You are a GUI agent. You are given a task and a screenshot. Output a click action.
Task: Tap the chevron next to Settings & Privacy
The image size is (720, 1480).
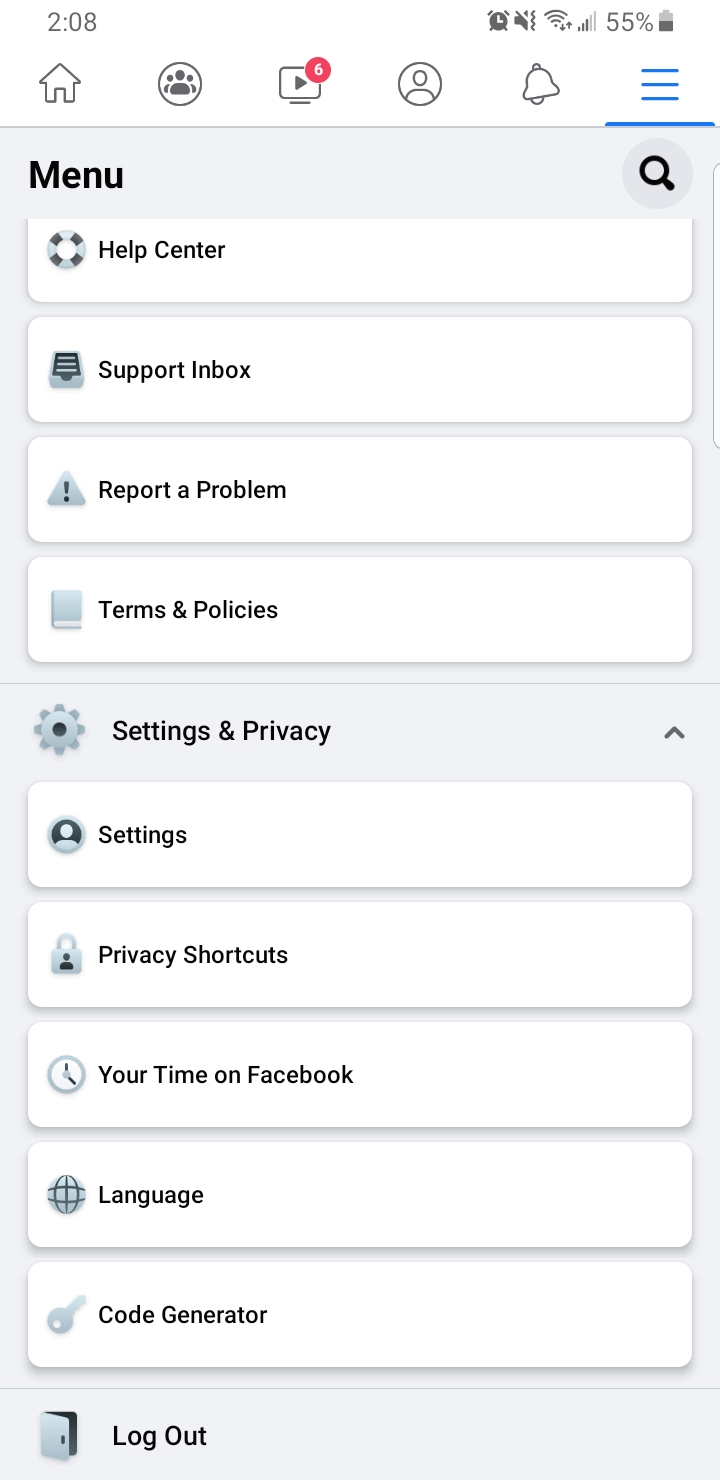(674, 732)
